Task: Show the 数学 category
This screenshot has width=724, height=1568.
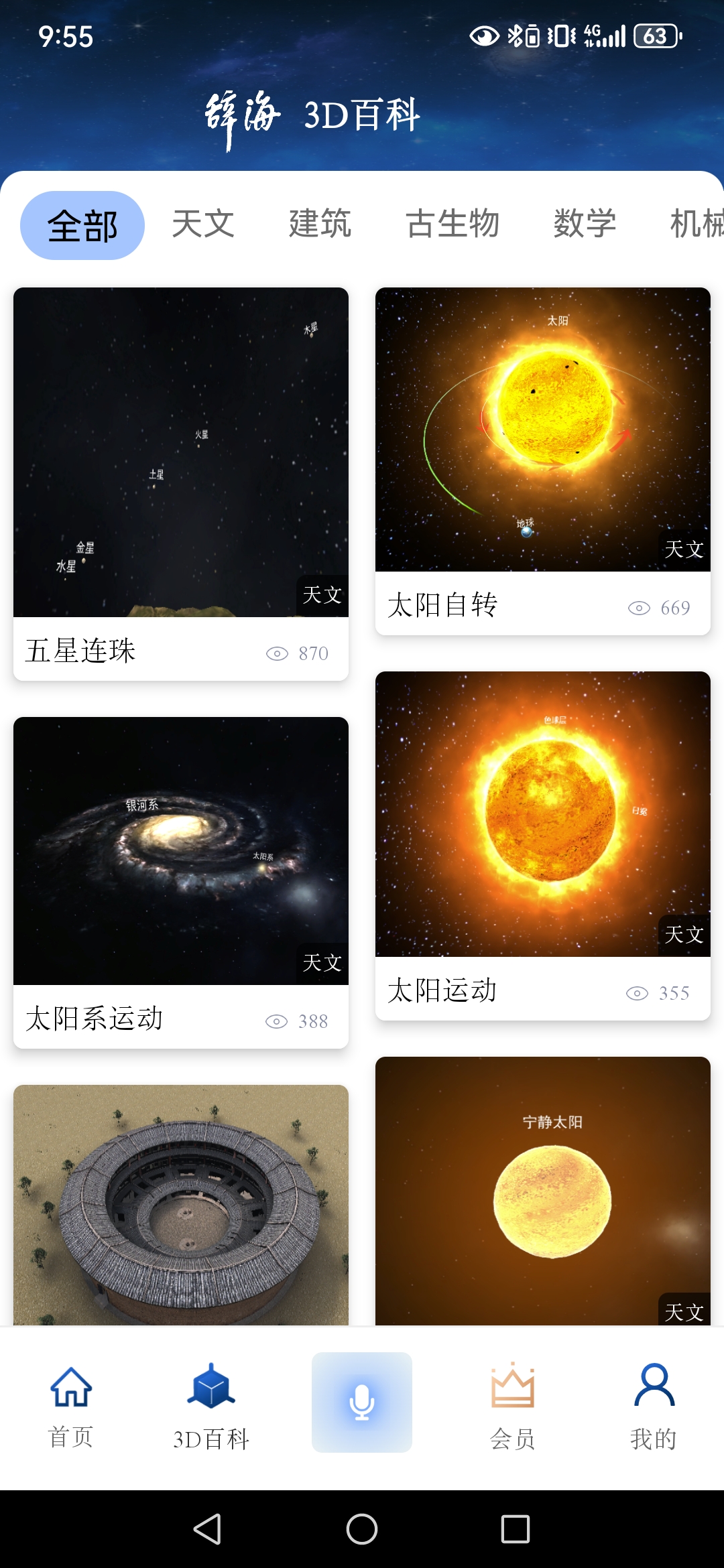Action: (x=585, y=224)
